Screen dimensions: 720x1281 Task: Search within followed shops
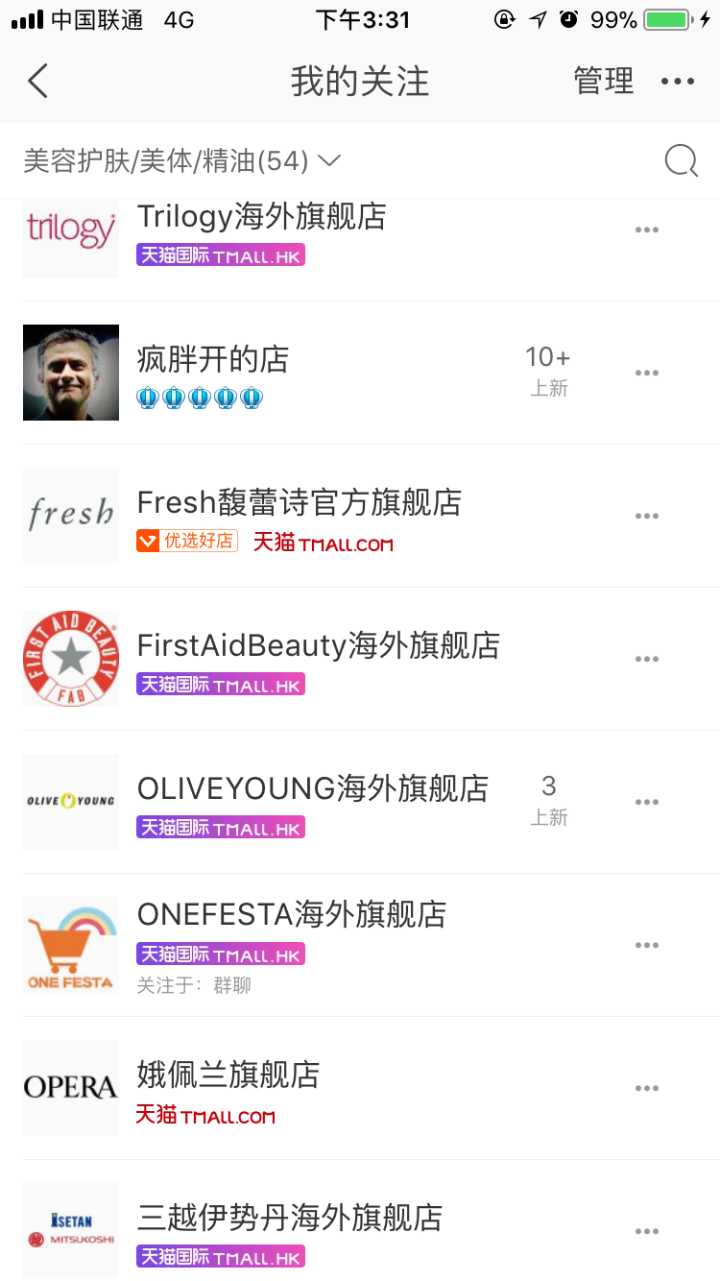coord(681,160)
